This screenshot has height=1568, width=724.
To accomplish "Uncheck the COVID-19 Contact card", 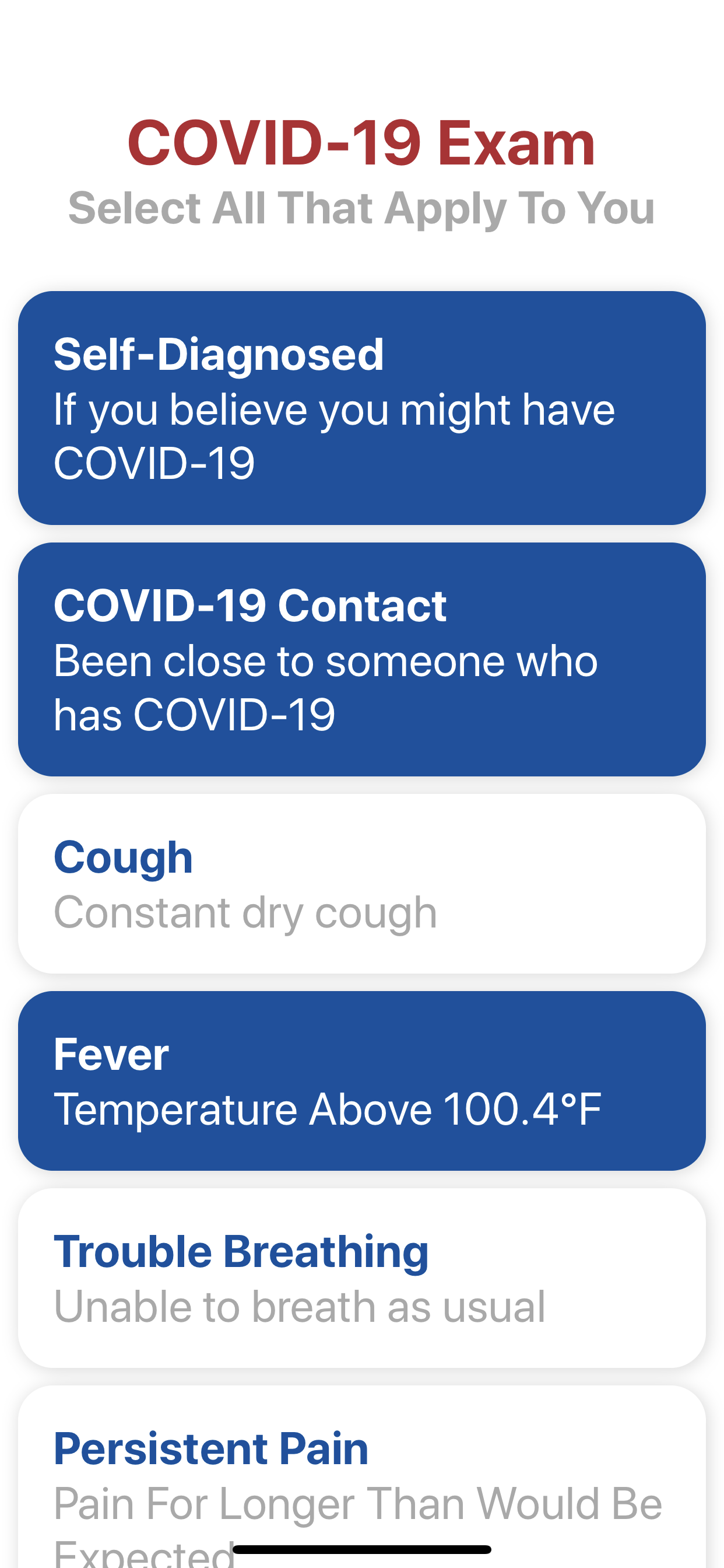I will pyautogui.click(x=362, y=659).
